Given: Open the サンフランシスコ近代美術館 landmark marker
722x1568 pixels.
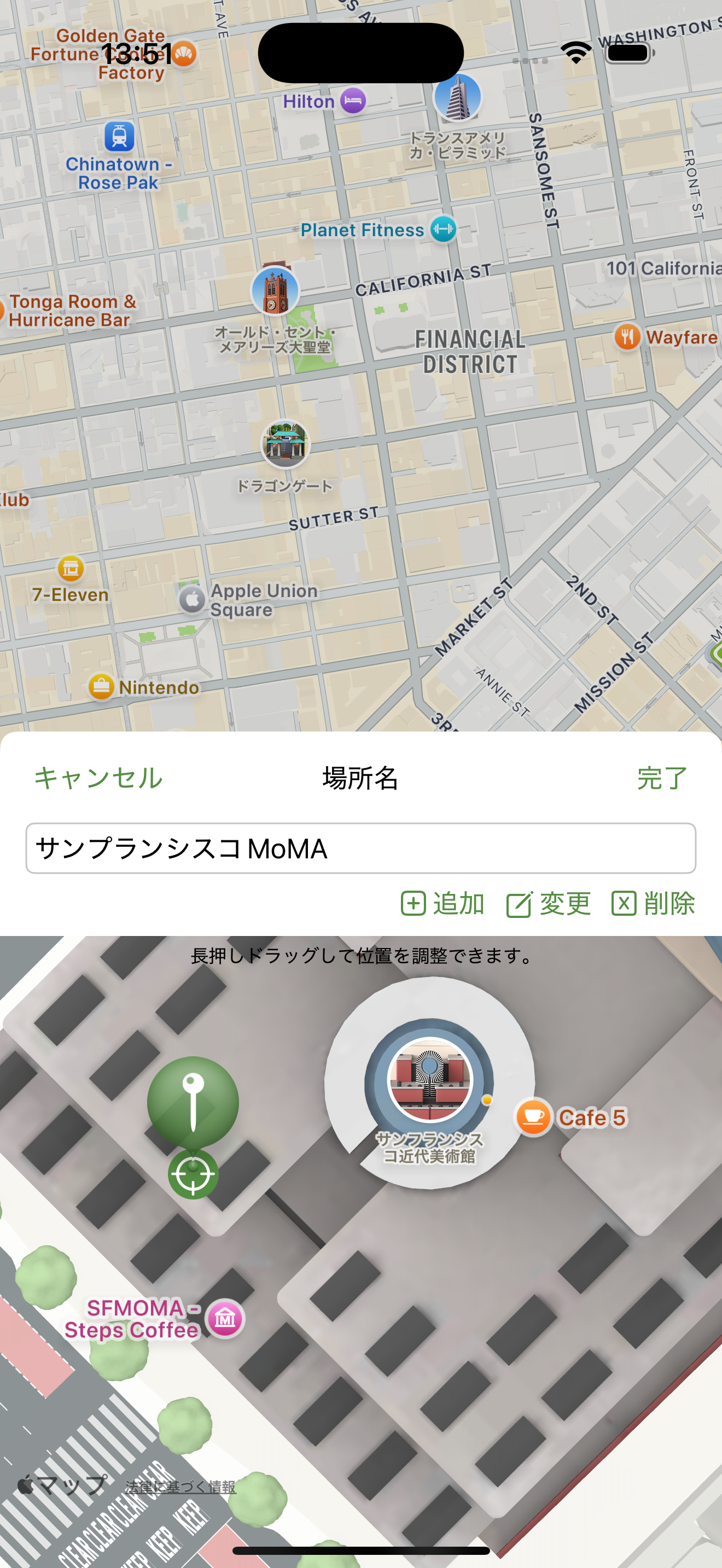Looking at the screenshot, I should (x=430, y=1080).
